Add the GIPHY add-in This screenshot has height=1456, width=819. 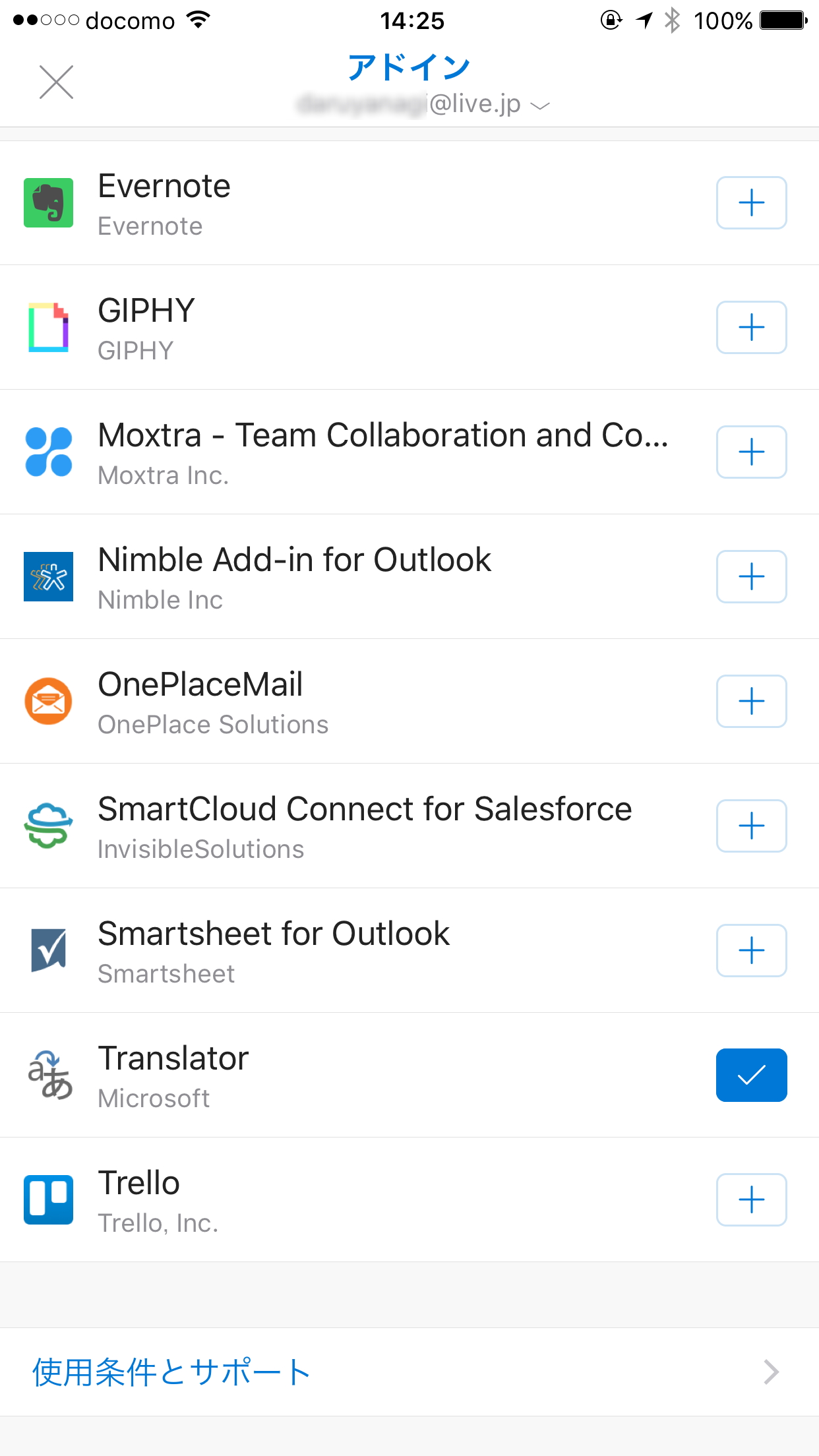pos(751,327)
